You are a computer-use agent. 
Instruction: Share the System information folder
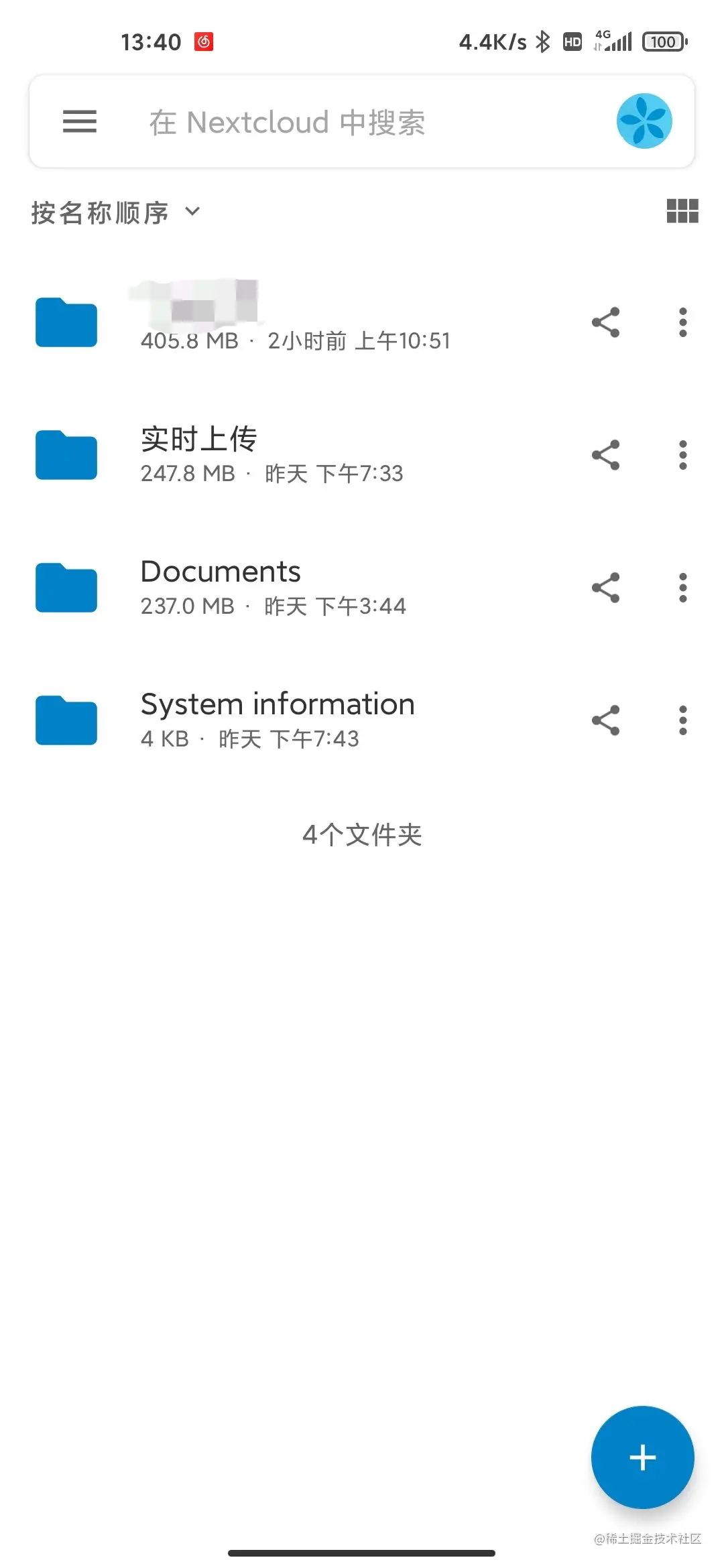click(605, 721)
